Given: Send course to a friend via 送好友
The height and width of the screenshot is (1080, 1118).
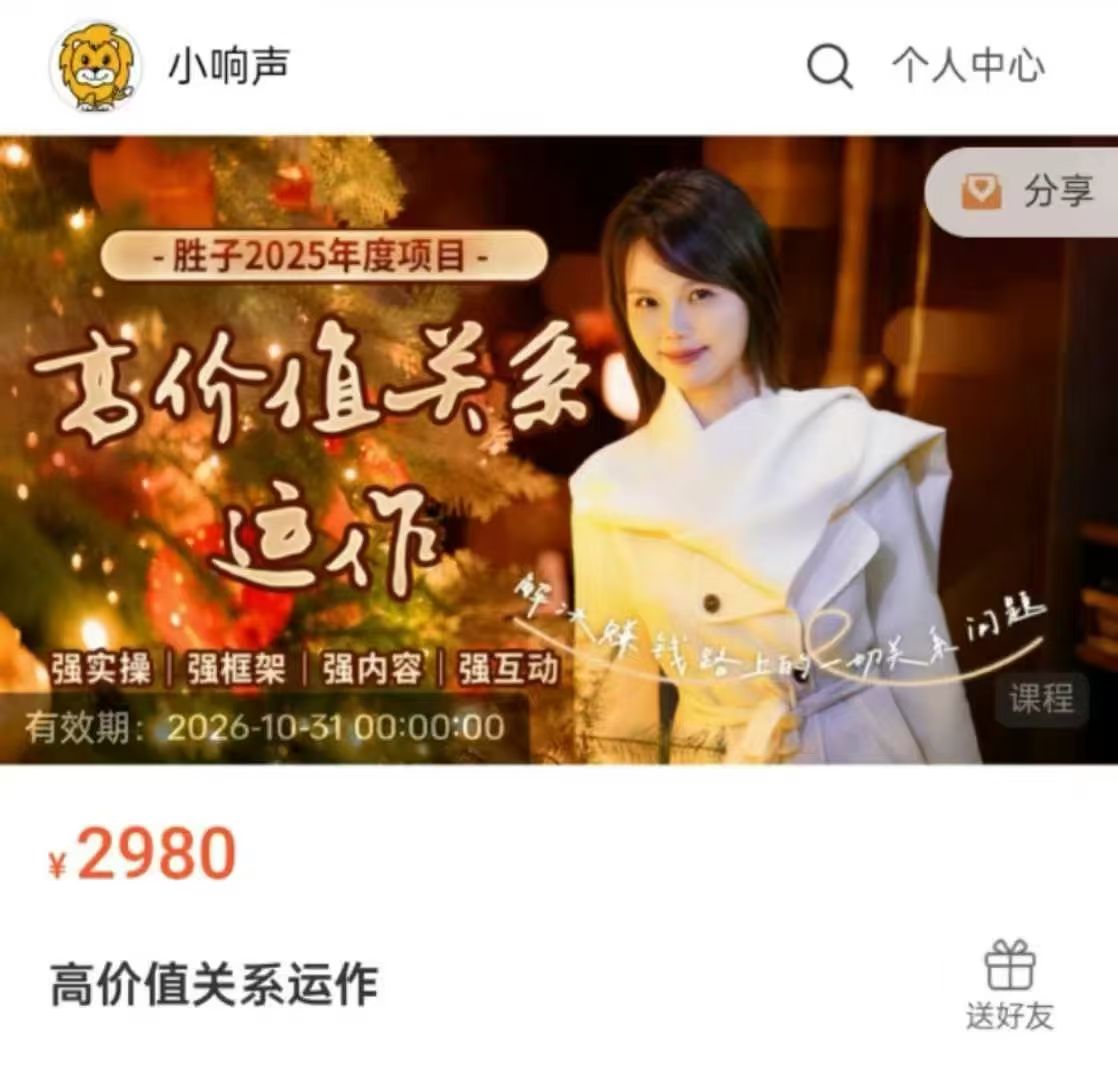Looking at the screenshot, I should [1009, 985].
